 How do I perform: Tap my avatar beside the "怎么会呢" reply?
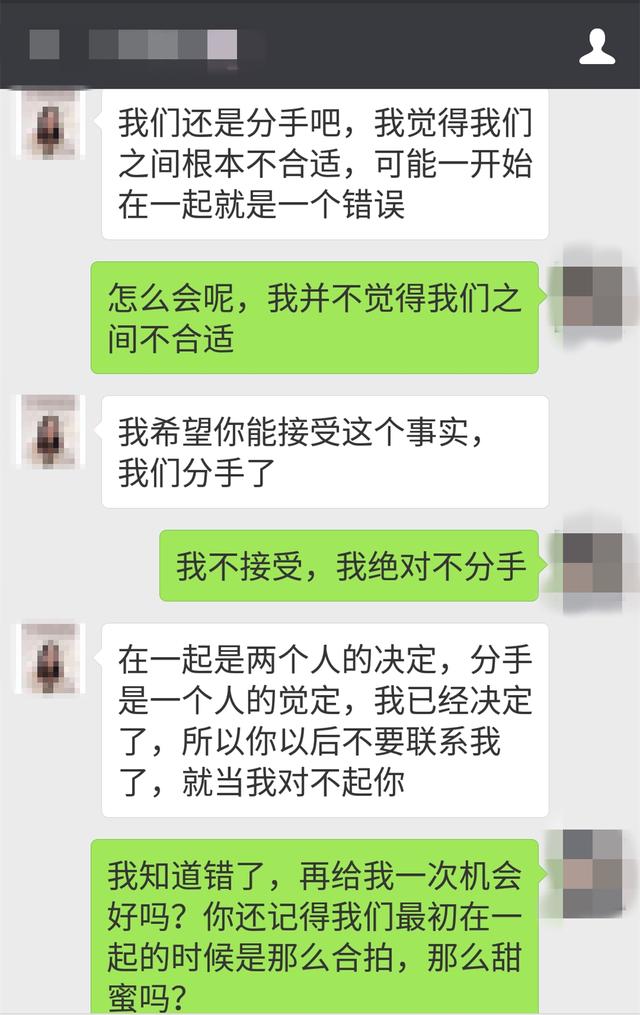pos(593,297)
